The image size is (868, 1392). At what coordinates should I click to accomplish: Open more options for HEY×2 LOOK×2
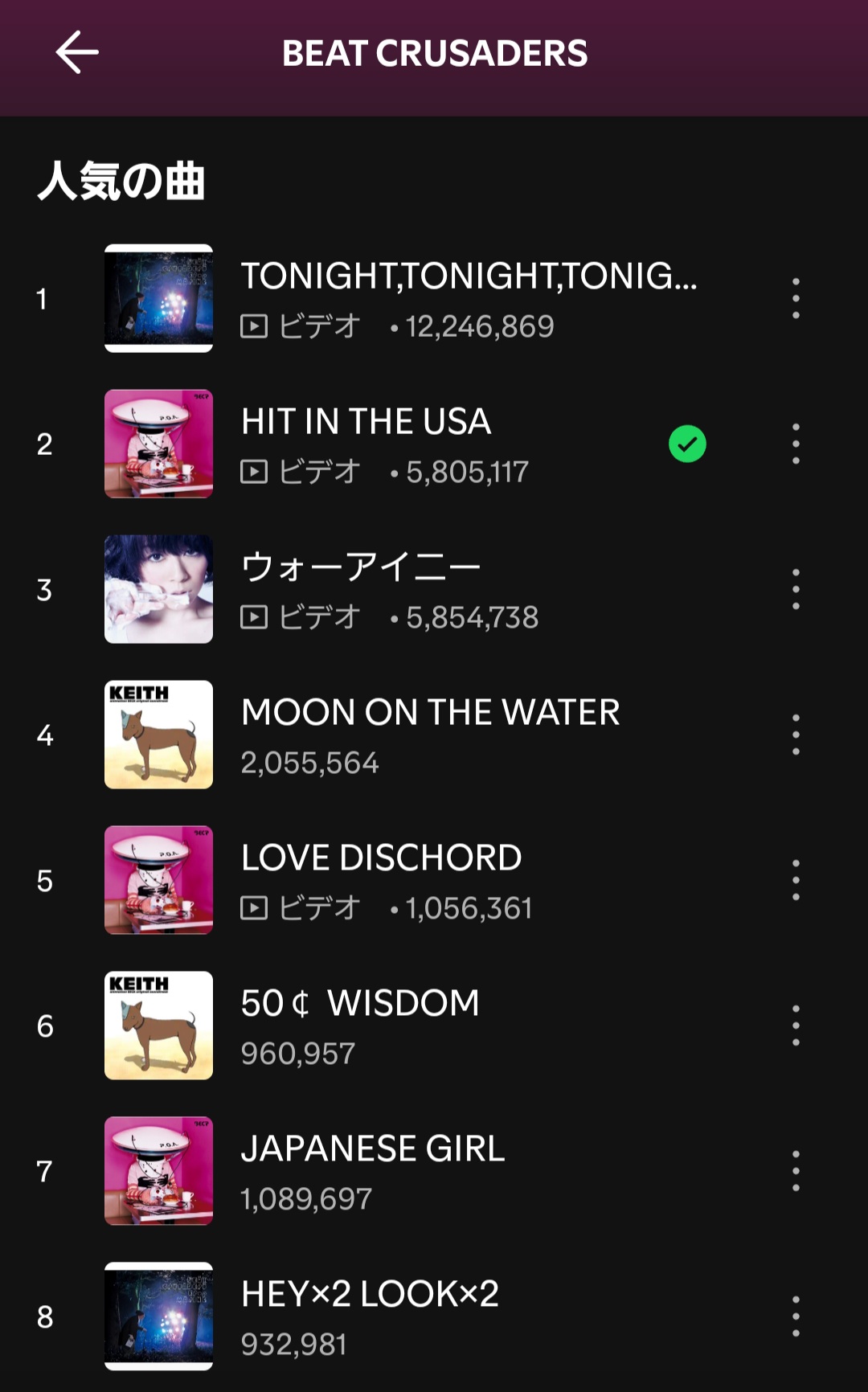point(796,1316)
